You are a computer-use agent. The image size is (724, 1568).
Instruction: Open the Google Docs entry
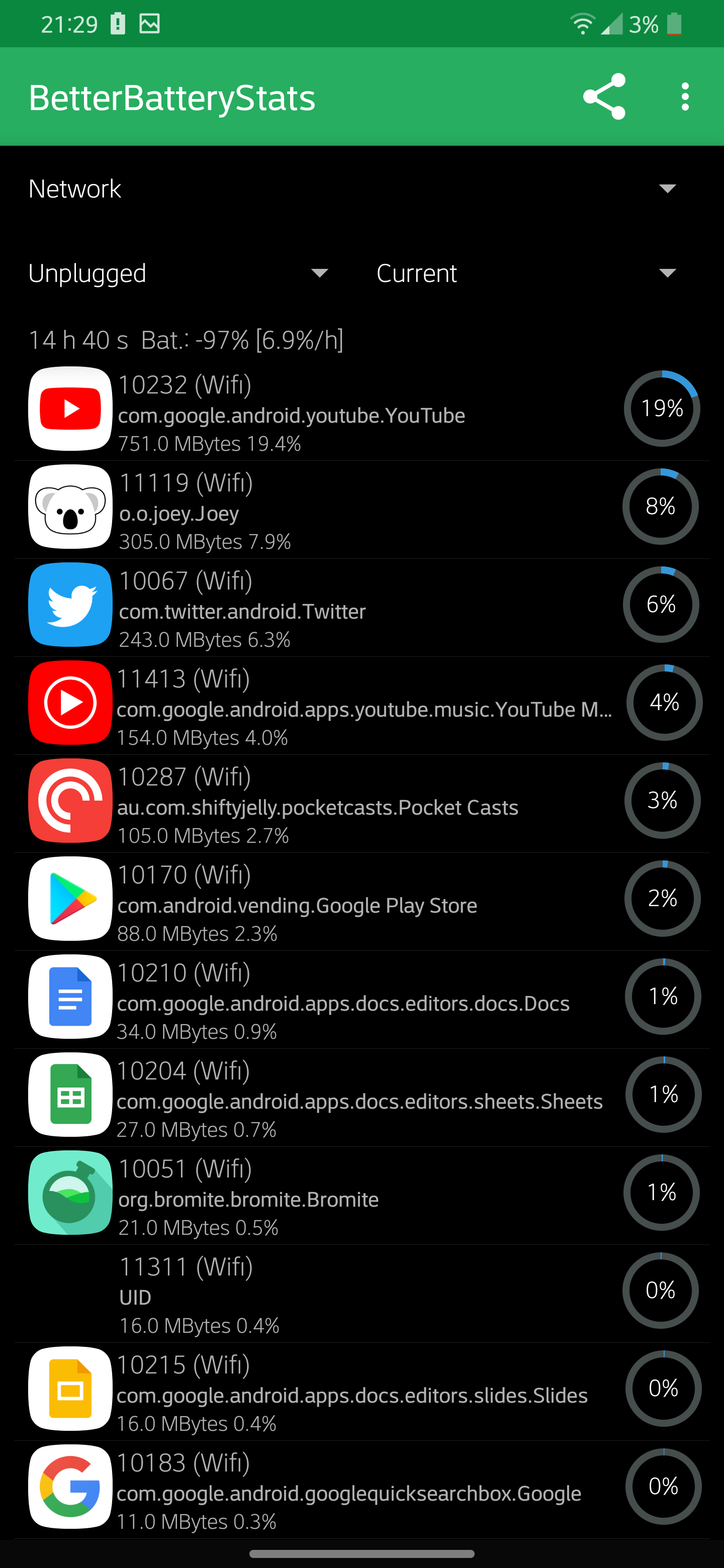point(361,1000)
